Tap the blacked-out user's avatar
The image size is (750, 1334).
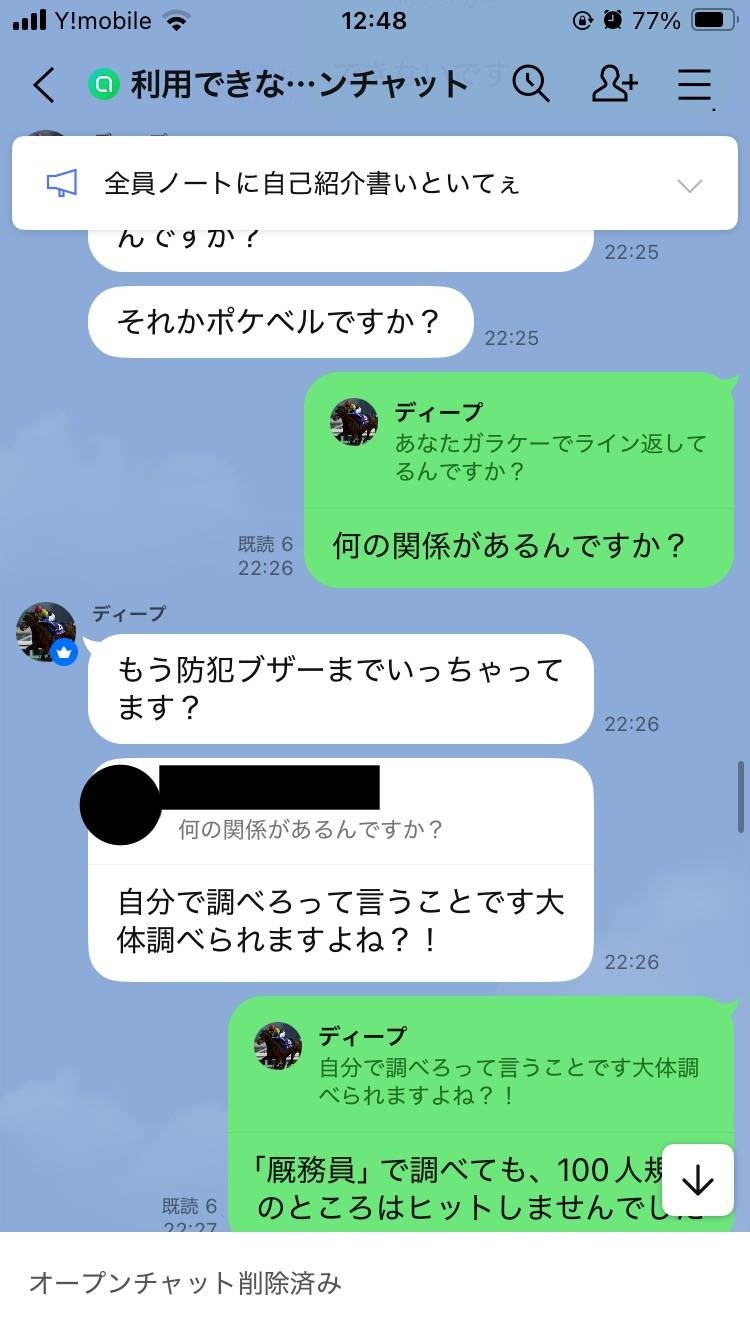click(120, 805)
